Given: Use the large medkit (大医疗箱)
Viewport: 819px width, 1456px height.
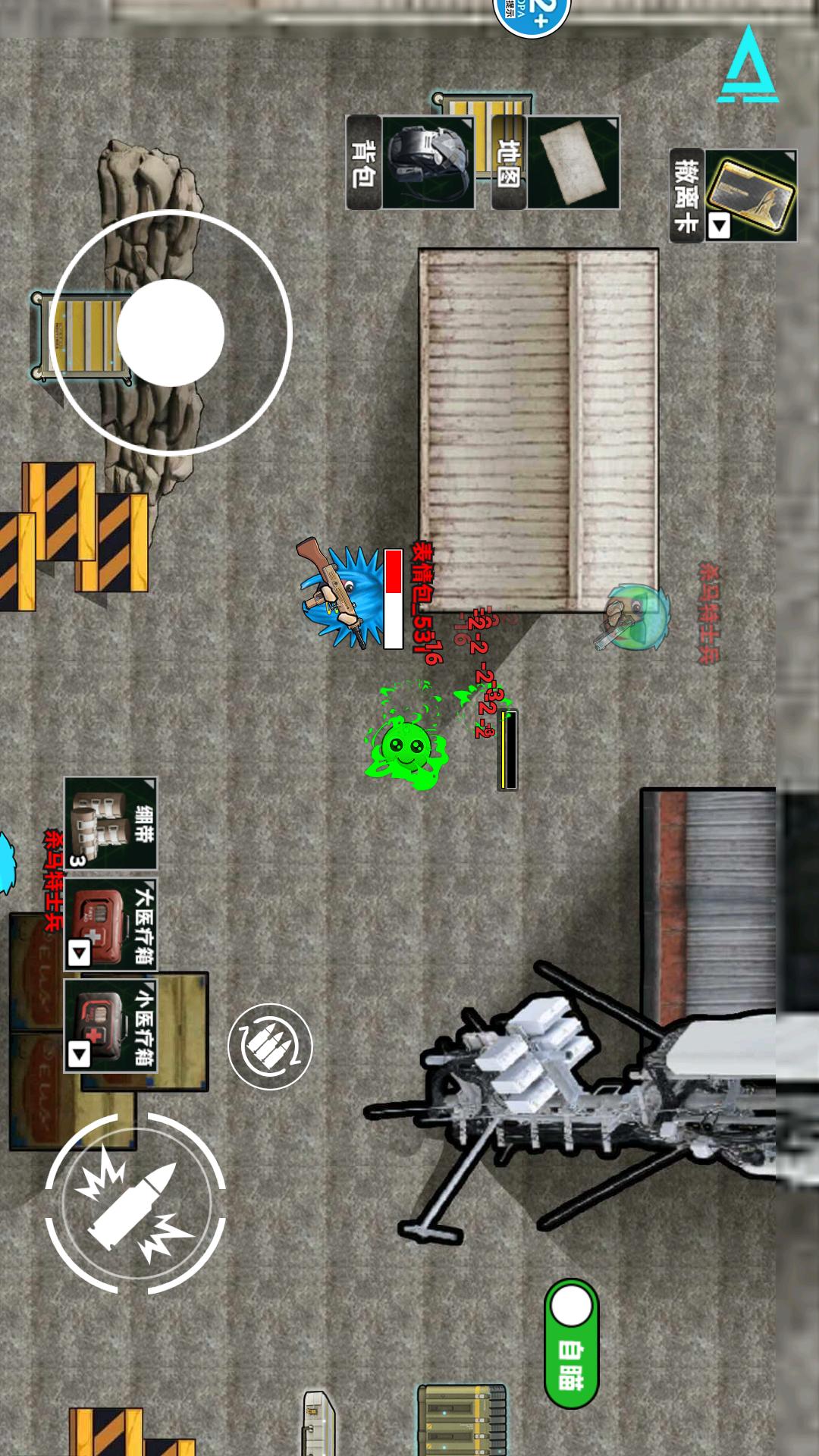Looking at the screenshot, I should (x=111, y=924).
